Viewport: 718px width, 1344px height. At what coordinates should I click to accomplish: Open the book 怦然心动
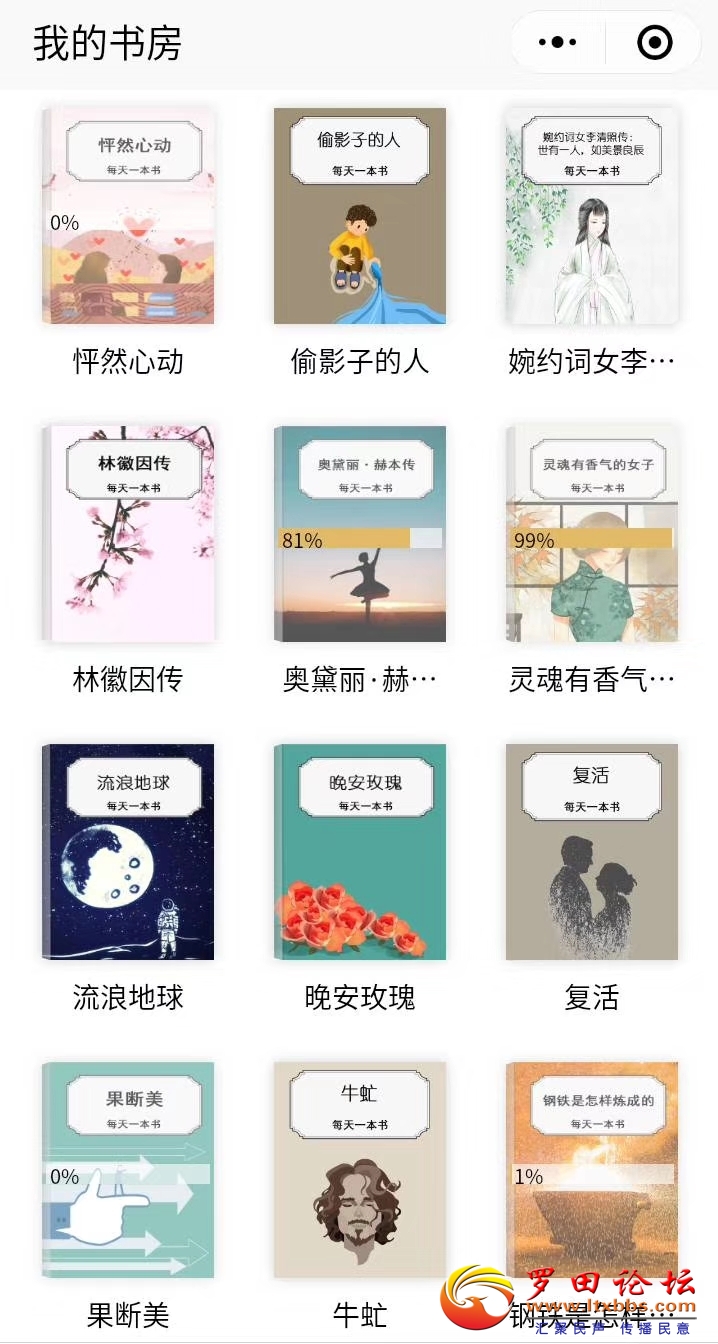tap(128, 216)
